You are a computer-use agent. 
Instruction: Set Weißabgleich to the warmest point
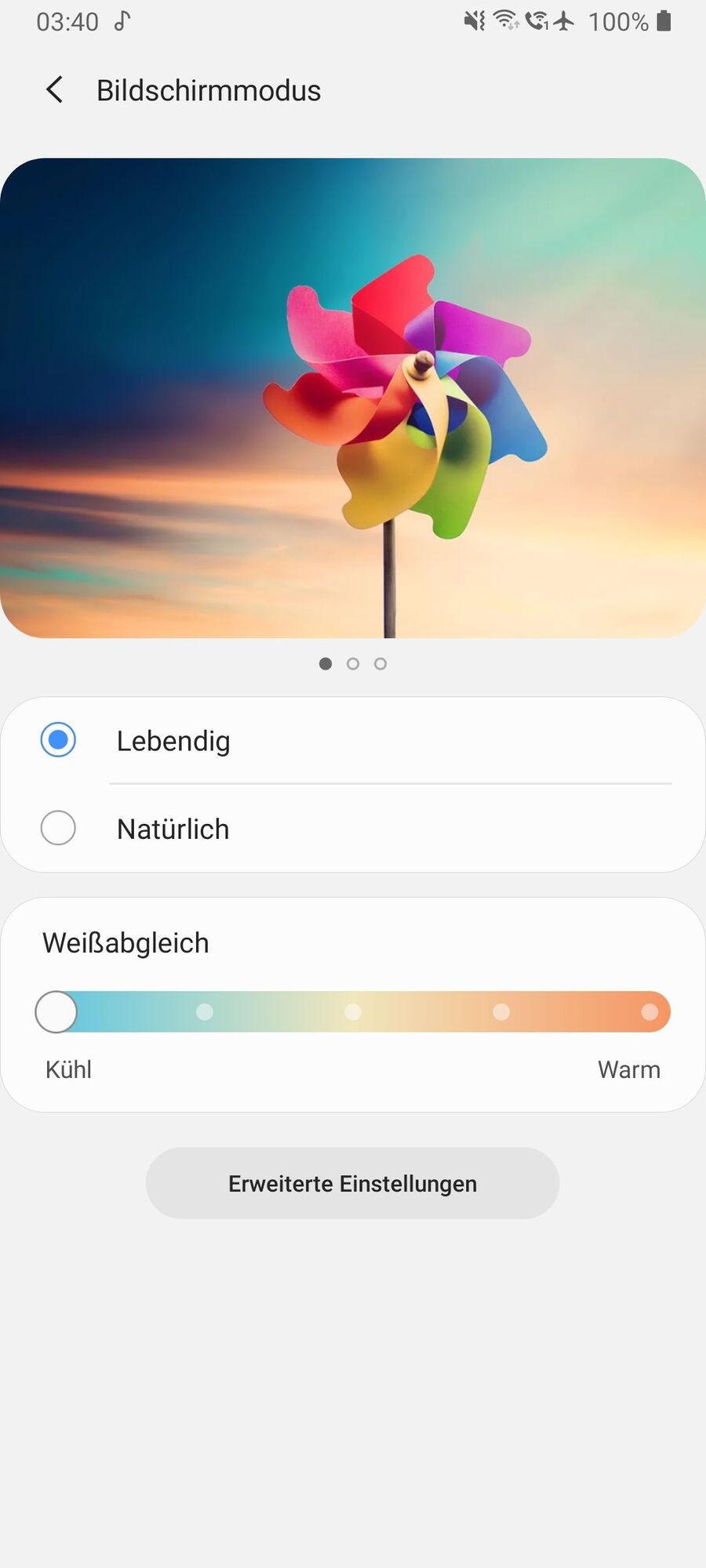pyautogui.click(x=650, y=1012)
